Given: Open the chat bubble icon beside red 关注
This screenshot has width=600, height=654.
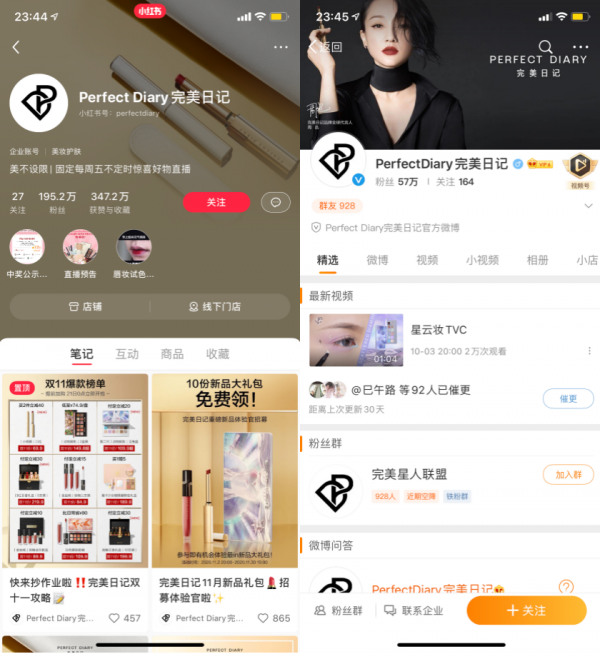Looking at the screenshot, I should [274, 202].
